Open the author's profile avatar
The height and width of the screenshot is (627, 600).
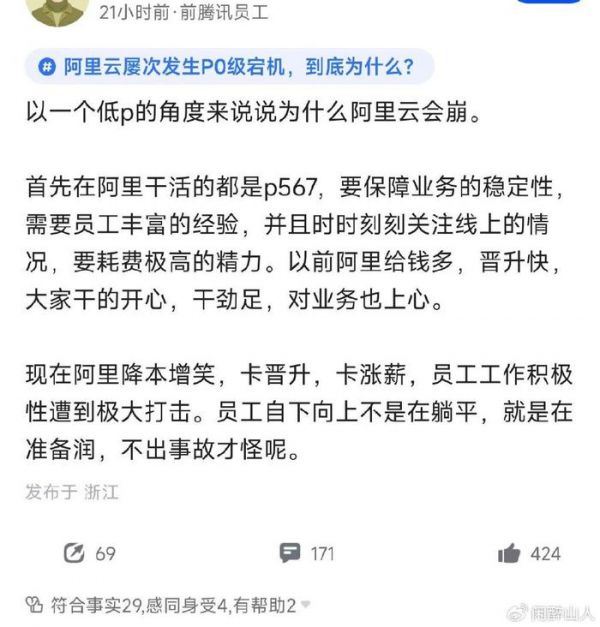click(x=57, y=10)
